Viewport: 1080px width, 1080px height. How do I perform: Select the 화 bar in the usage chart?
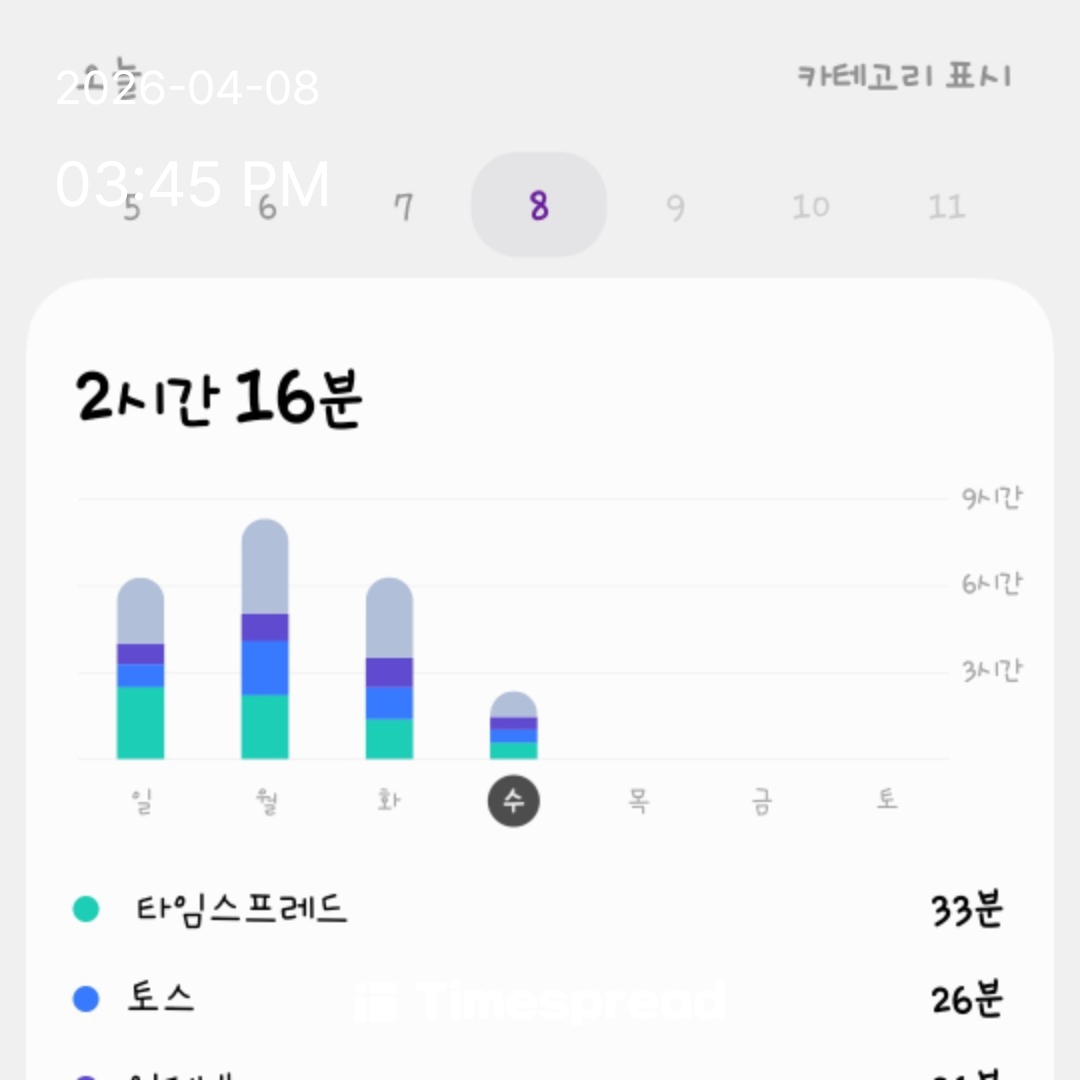tap(389, 670)
